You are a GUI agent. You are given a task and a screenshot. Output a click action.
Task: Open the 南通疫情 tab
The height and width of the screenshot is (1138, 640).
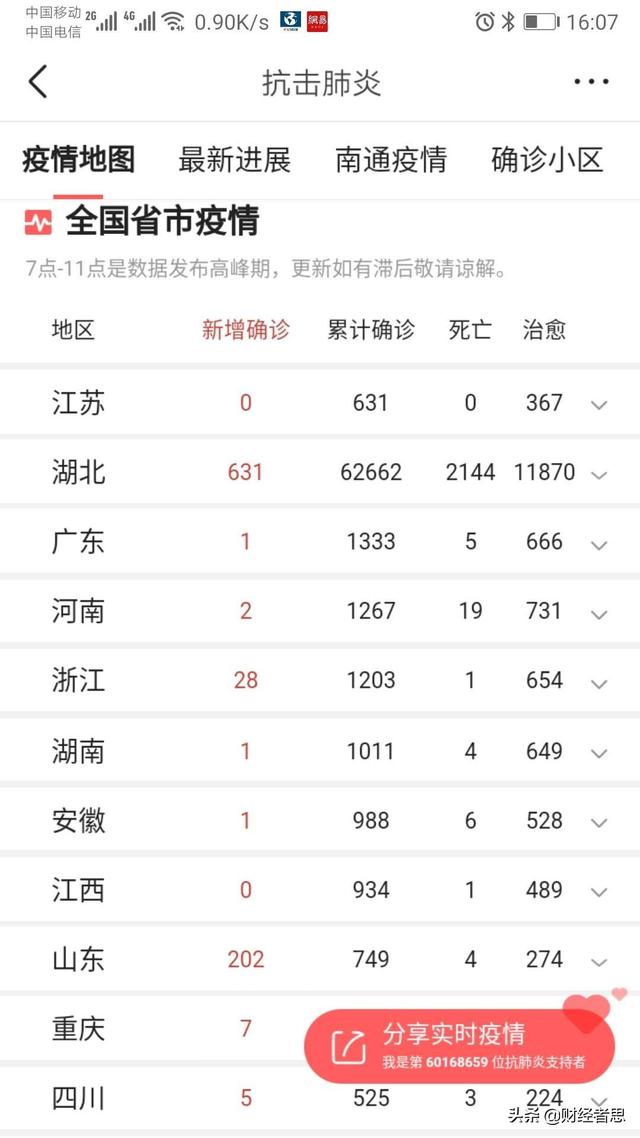pyautogui.click(x=390, y=160)
